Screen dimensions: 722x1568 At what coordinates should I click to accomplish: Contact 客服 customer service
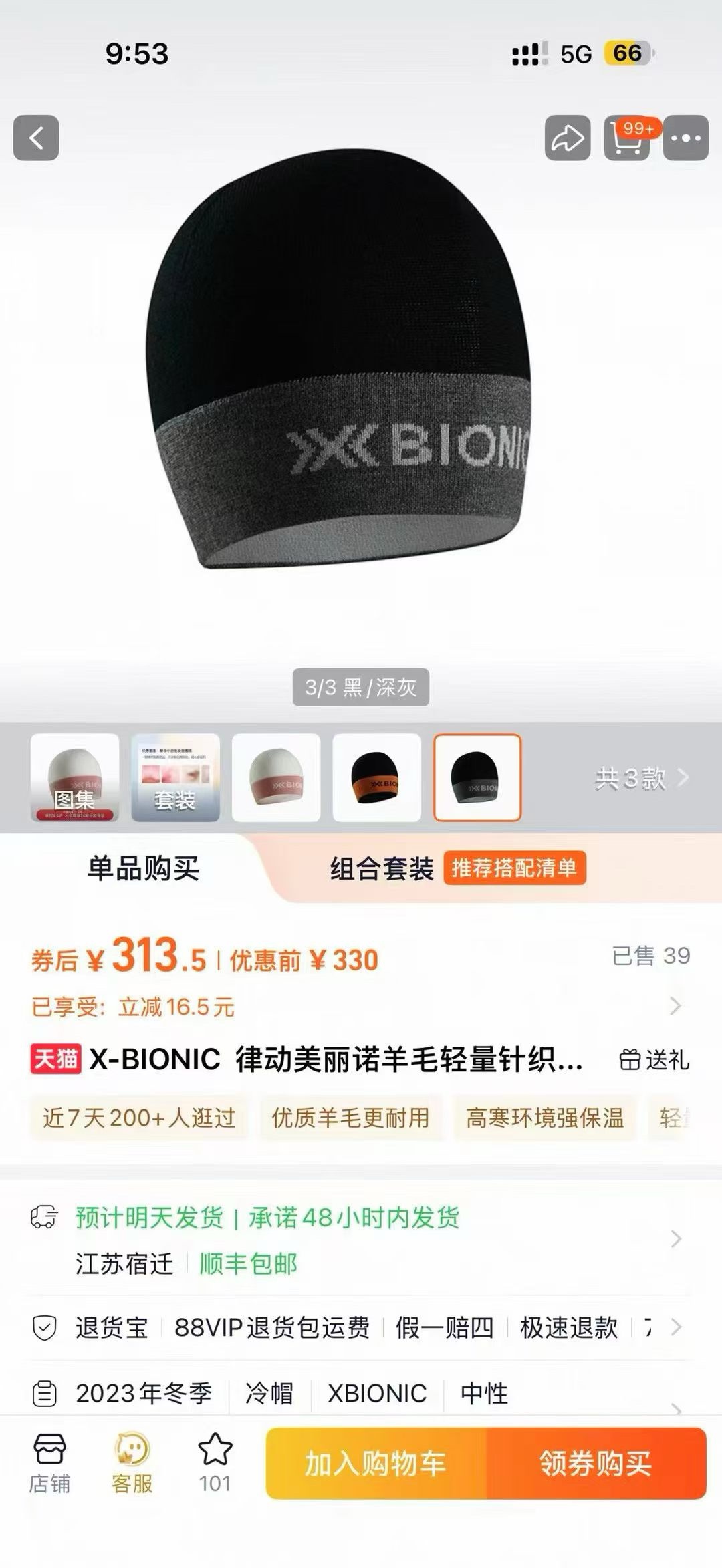click(x=132, y=1462)
